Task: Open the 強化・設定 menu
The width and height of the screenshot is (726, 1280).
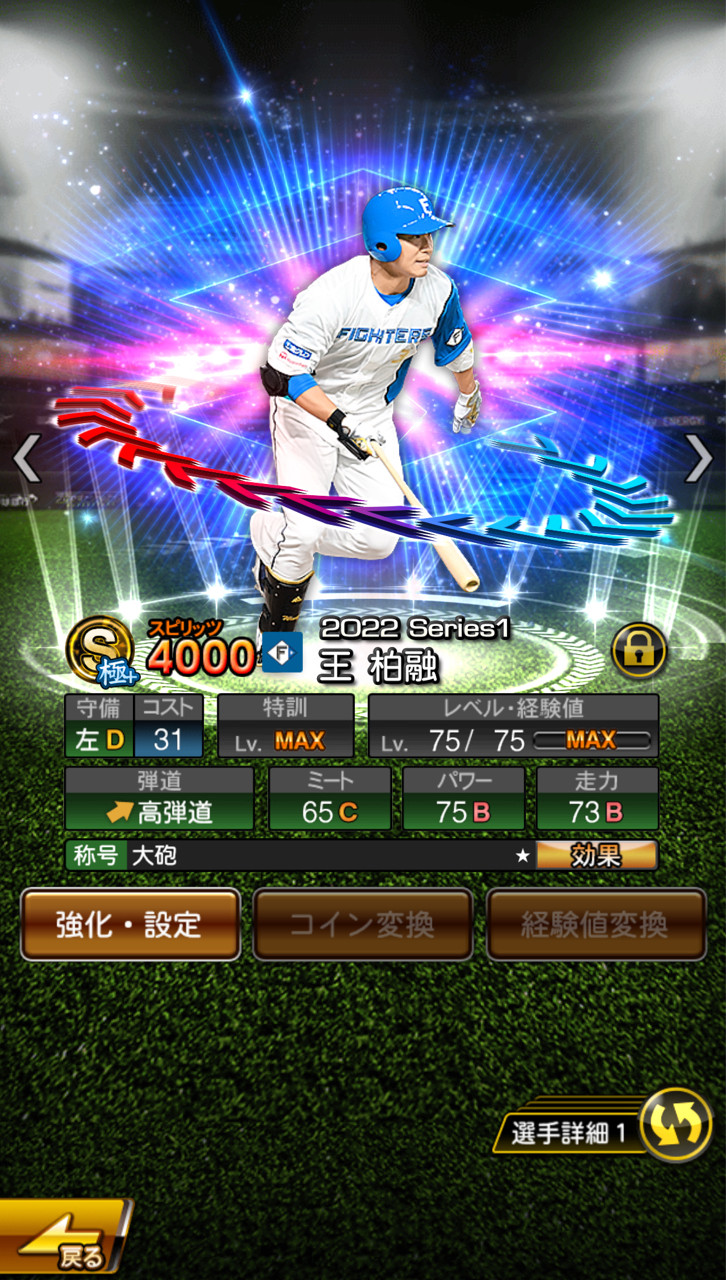Action: click(130, 924)
